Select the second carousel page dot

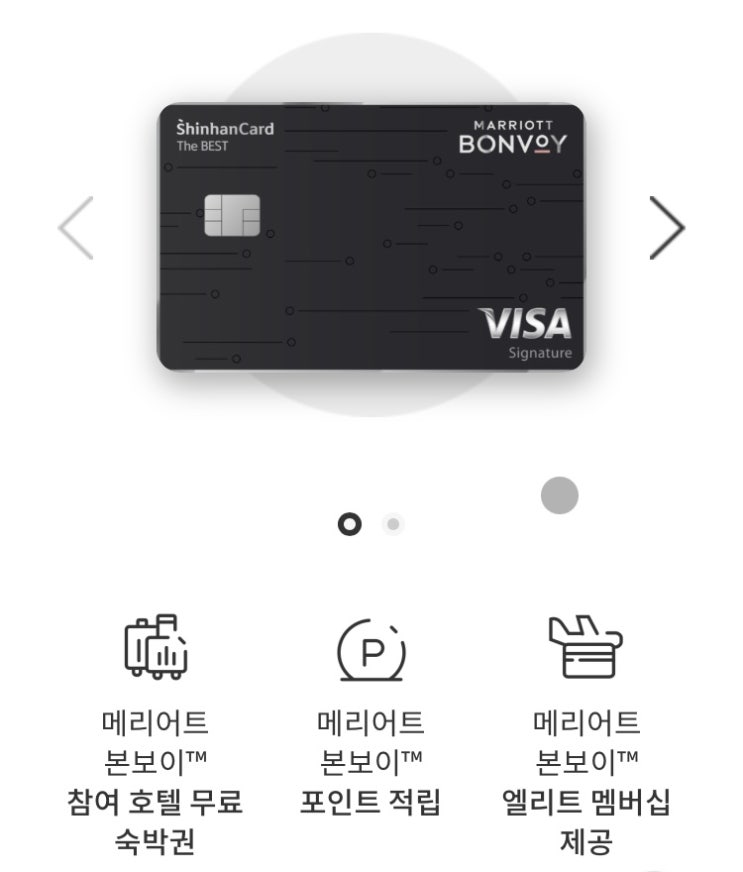(x=393, y=524)
